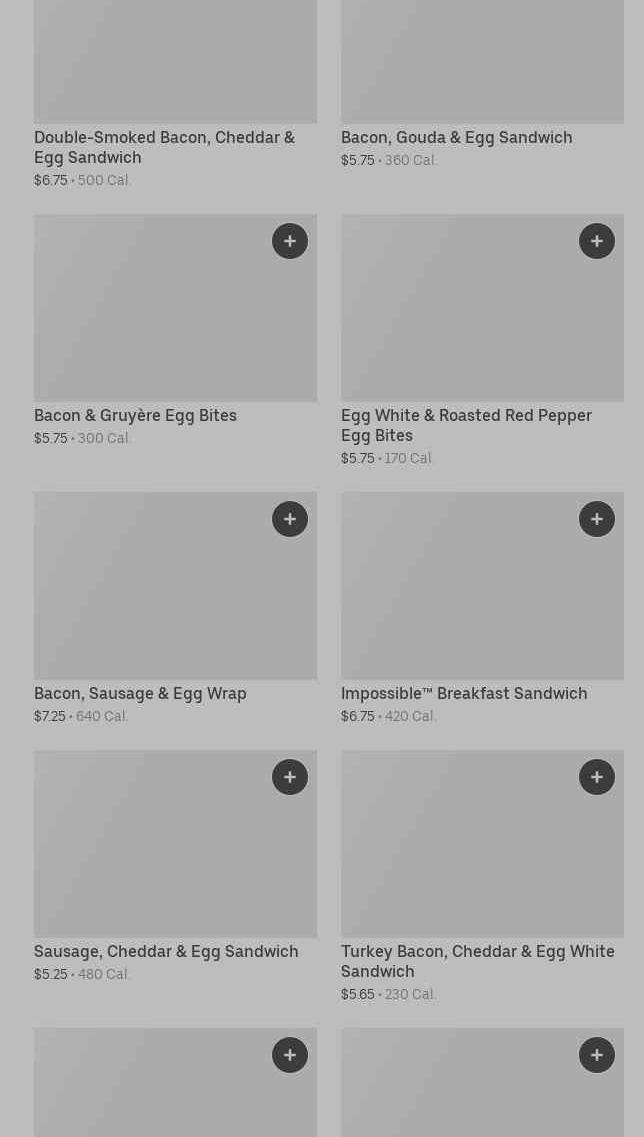Screen dimensions: 644x1137
Task: Add Bacon & Gruyère Egg Bites to order
Action: [290, 241]
